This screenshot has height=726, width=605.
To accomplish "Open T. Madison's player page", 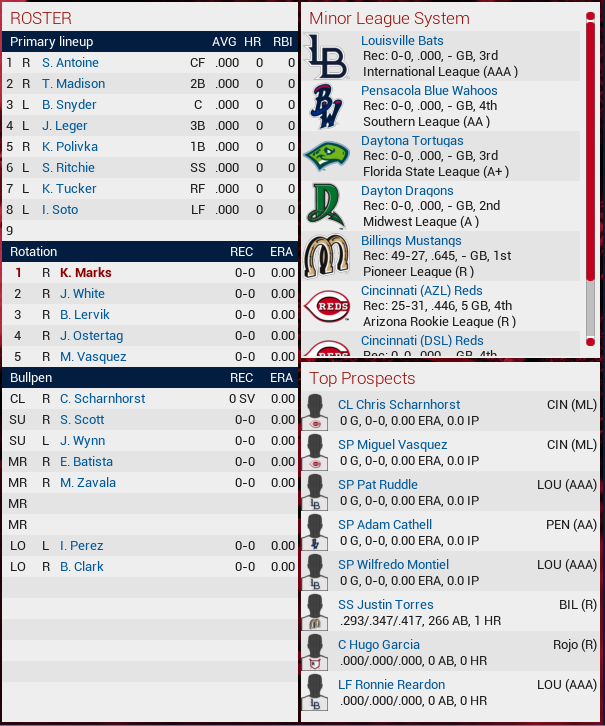I will pos(73,84).
